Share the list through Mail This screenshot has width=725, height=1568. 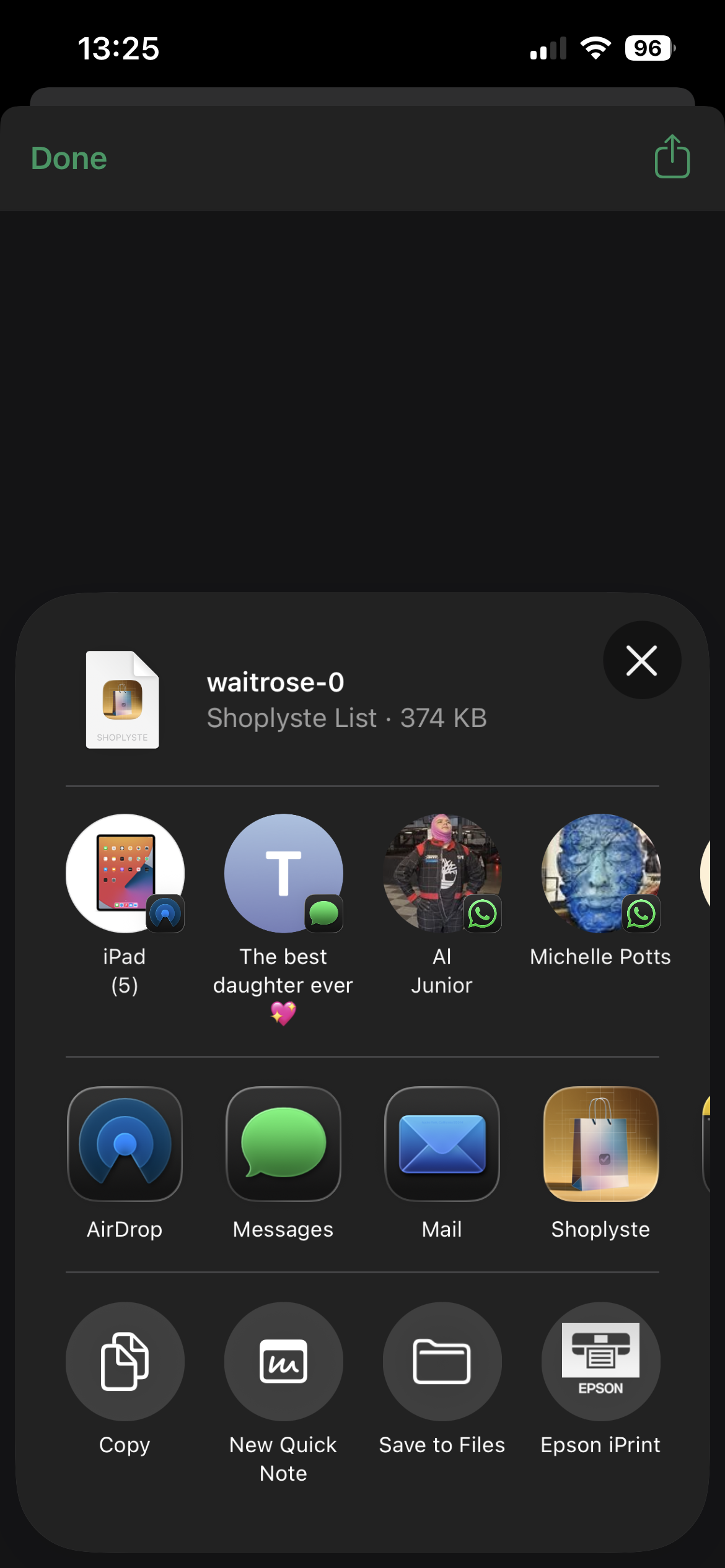pyautogui.click(x=442, y=1144)
